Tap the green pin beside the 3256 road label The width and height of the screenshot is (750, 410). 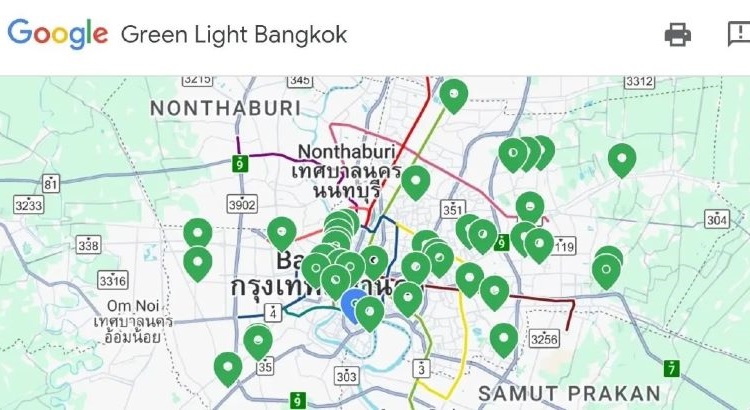coord(504,339)
